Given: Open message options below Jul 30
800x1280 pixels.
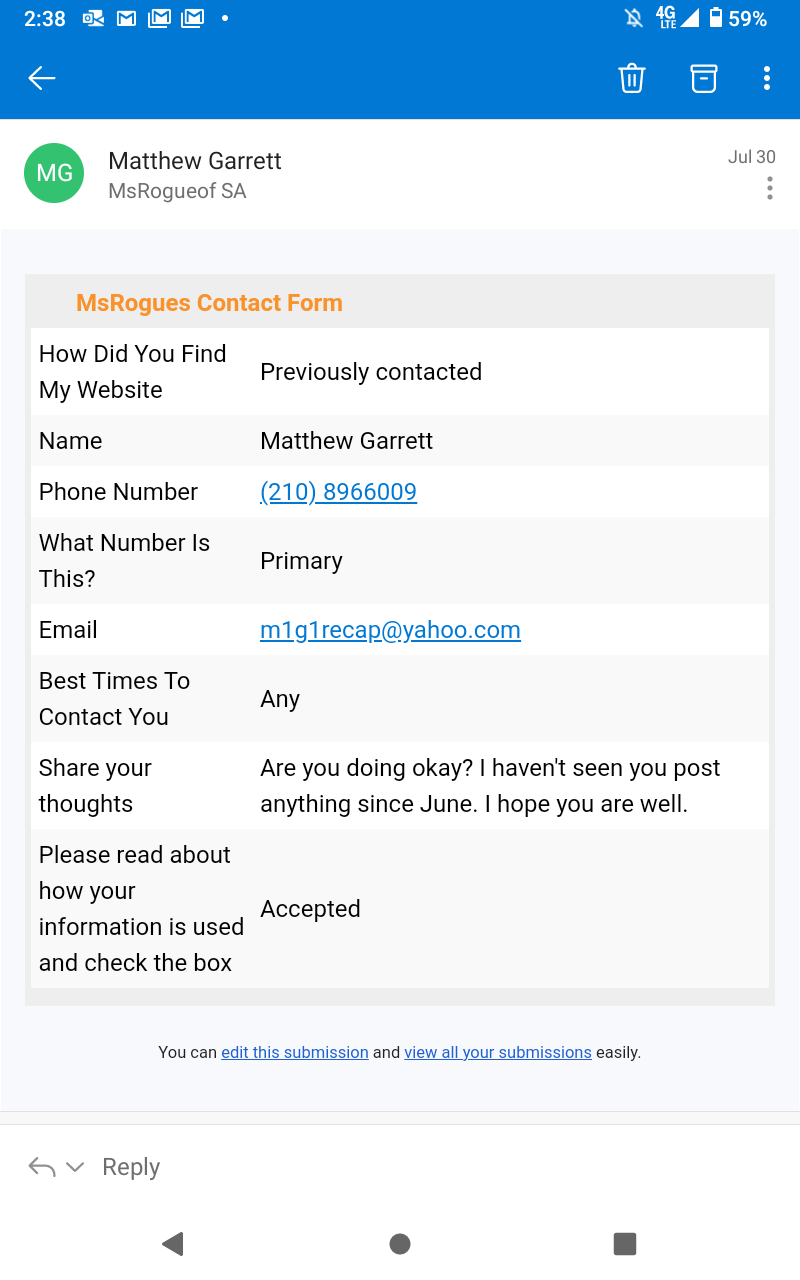Looking at the screenshot, I should (769, 188).
